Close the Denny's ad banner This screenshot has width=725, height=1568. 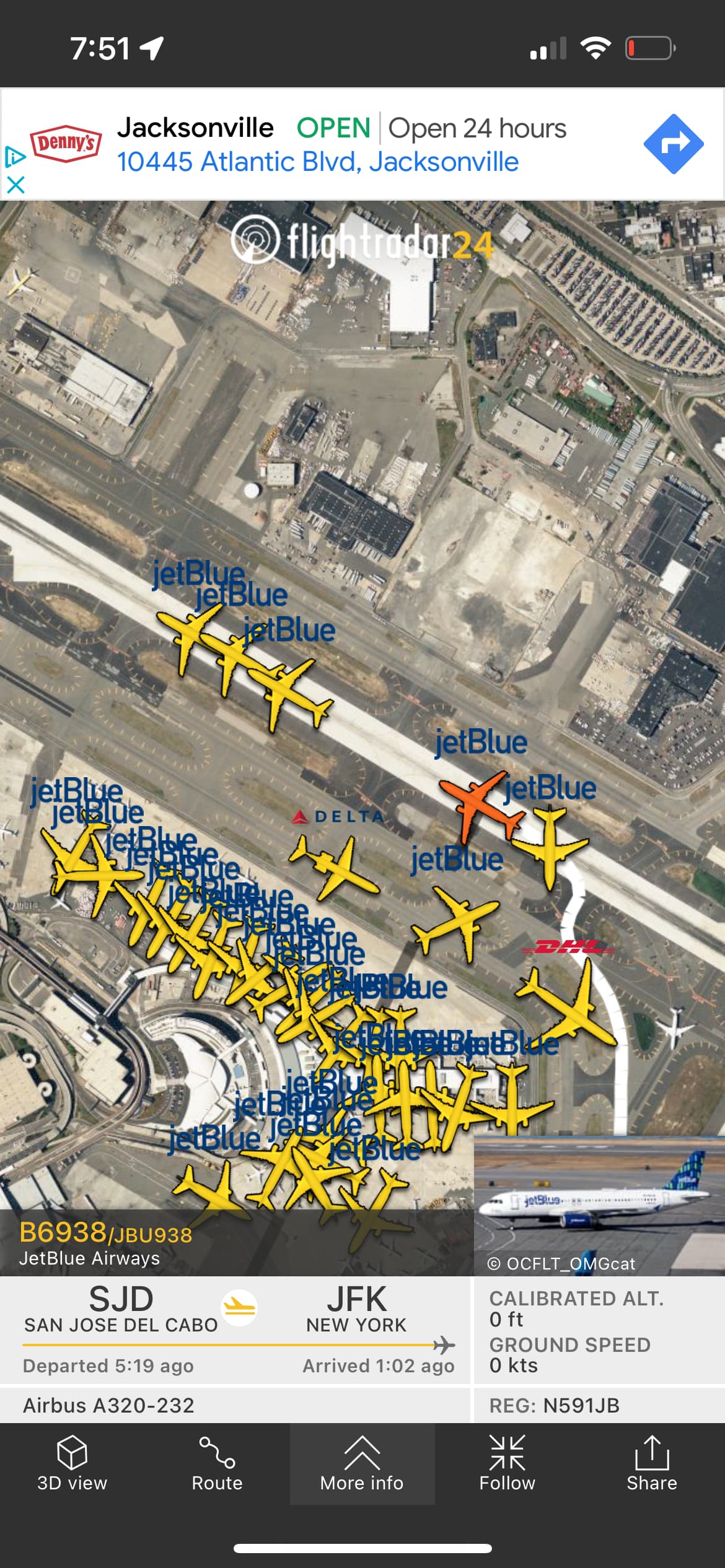15,185
